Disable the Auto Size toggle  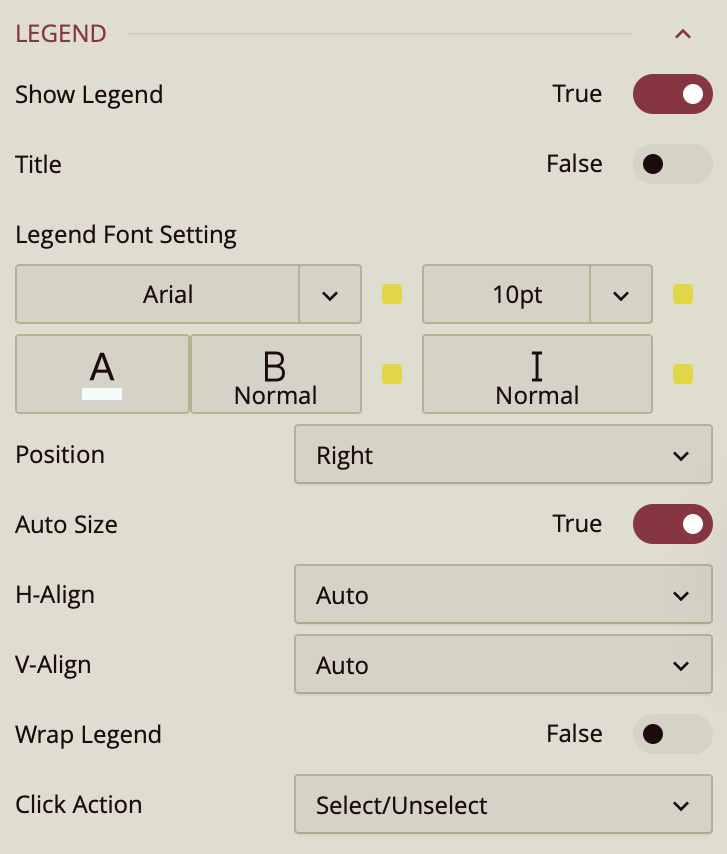(672, 524)
